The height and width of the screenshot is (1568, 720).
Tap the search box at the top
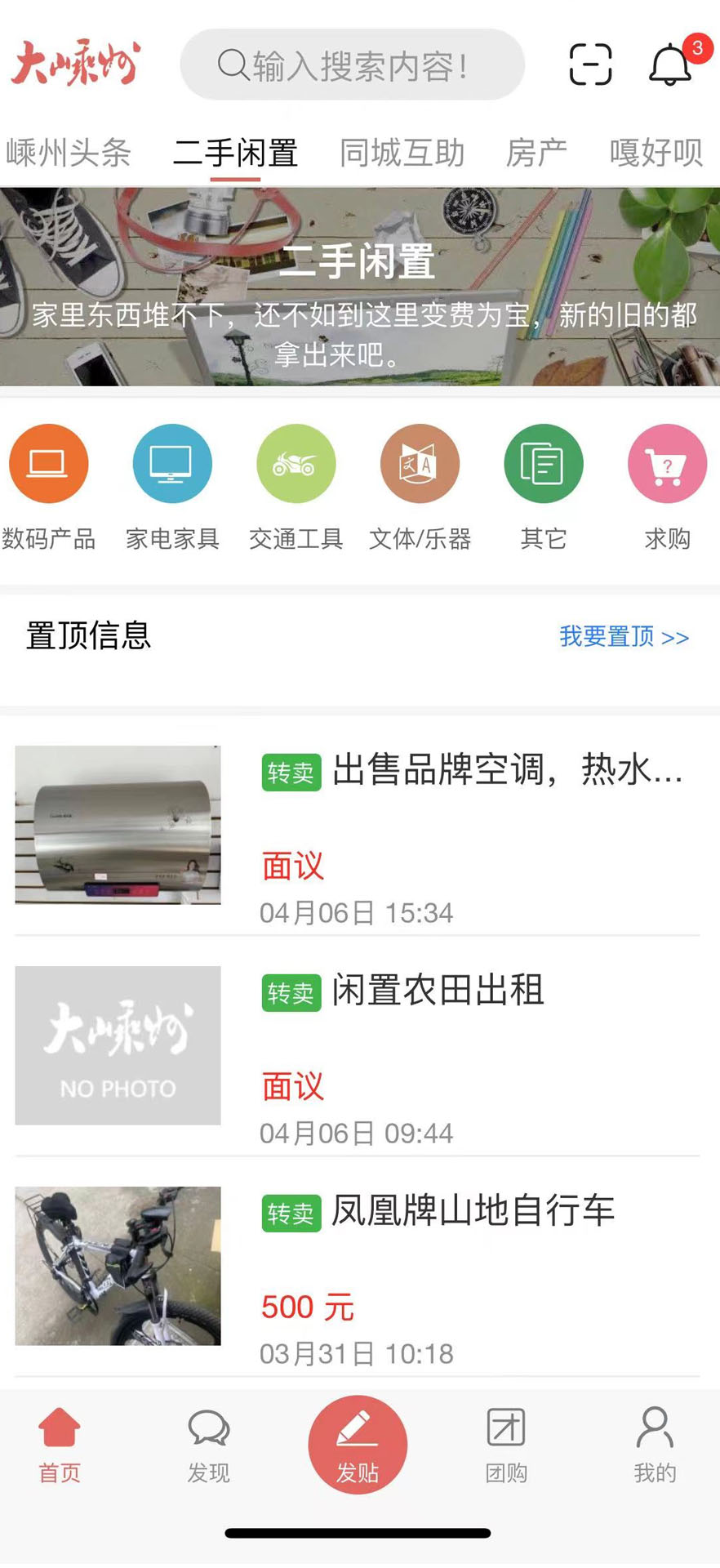coord(351,65)
